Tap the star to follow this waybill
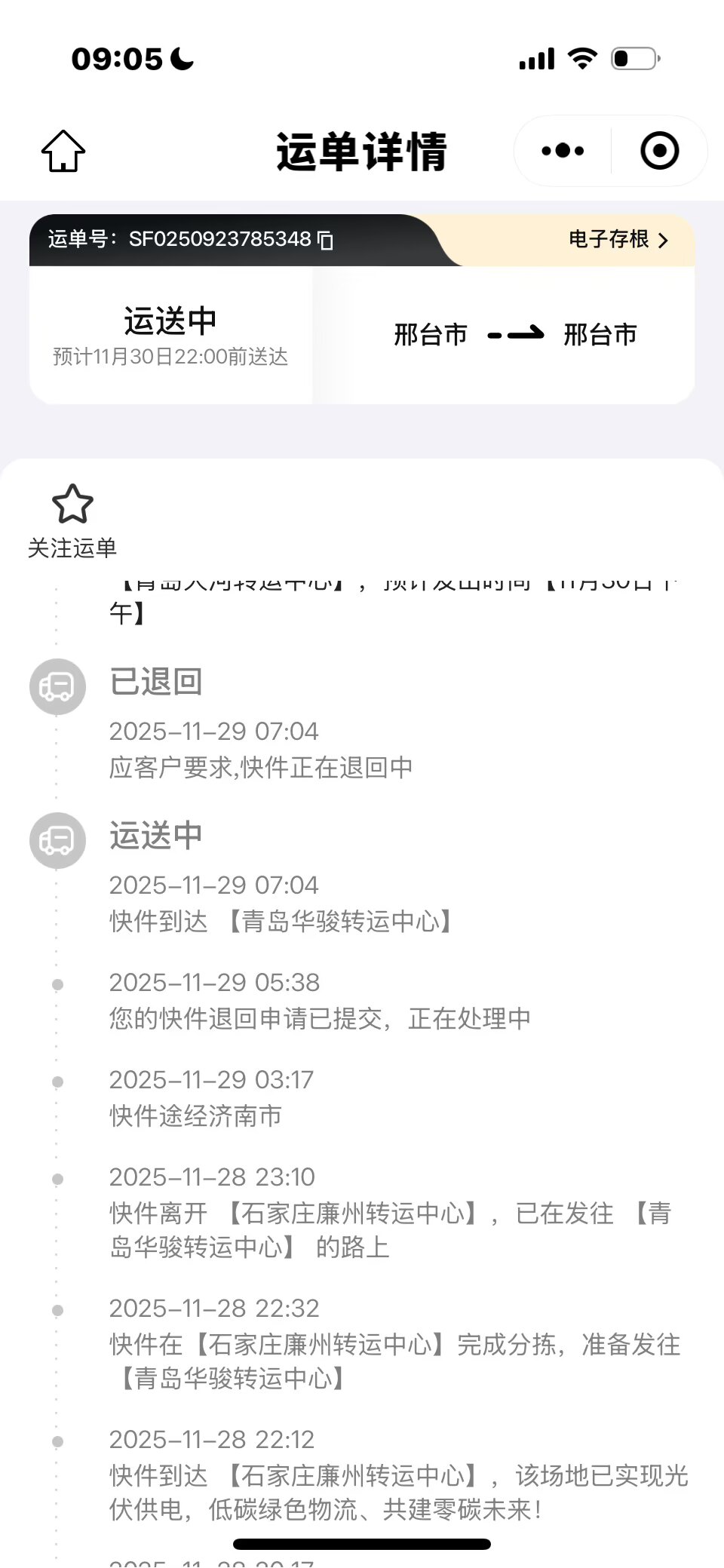Viewport: 724px width, 1568px height. (72, 505)
